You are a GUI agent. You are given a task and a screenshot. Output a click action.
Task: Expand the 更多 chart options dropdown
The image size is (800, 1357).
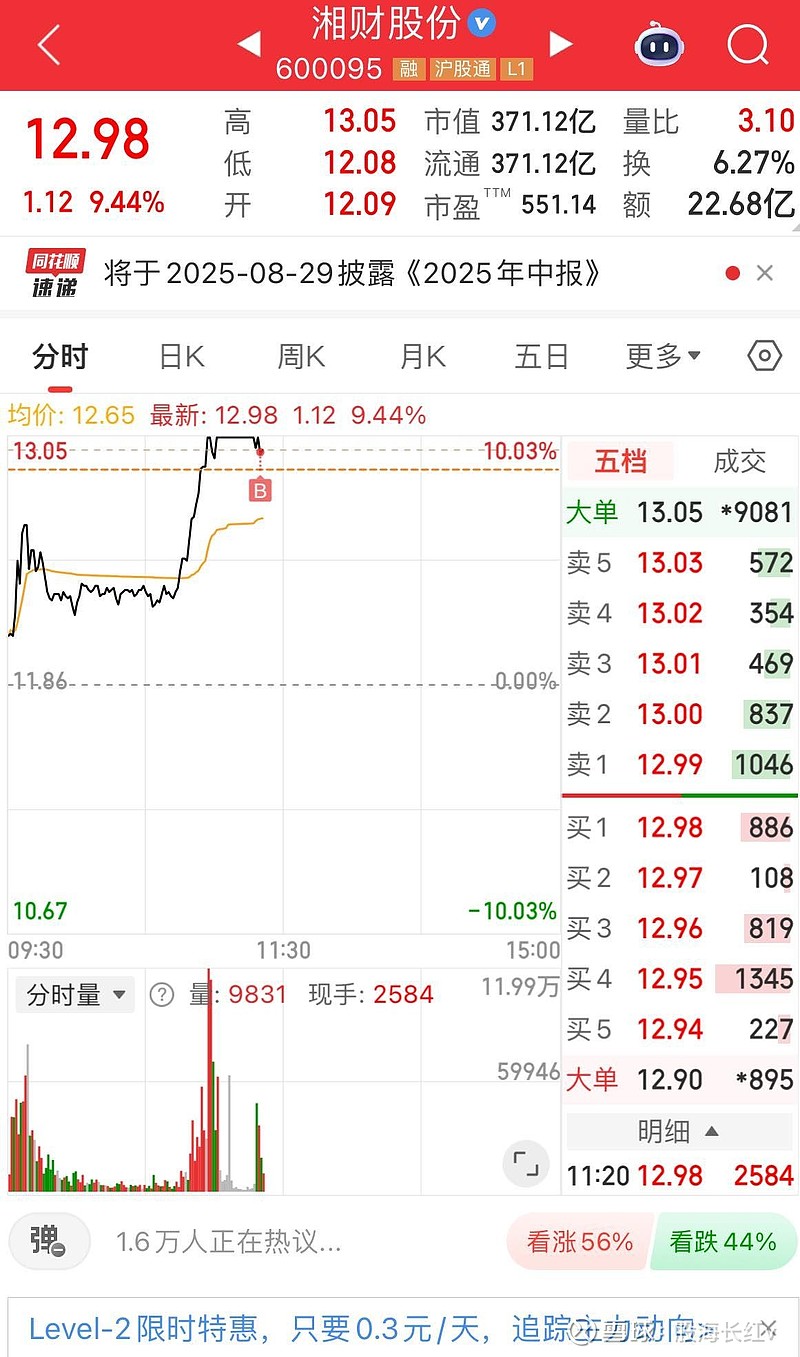pos(663,356)
